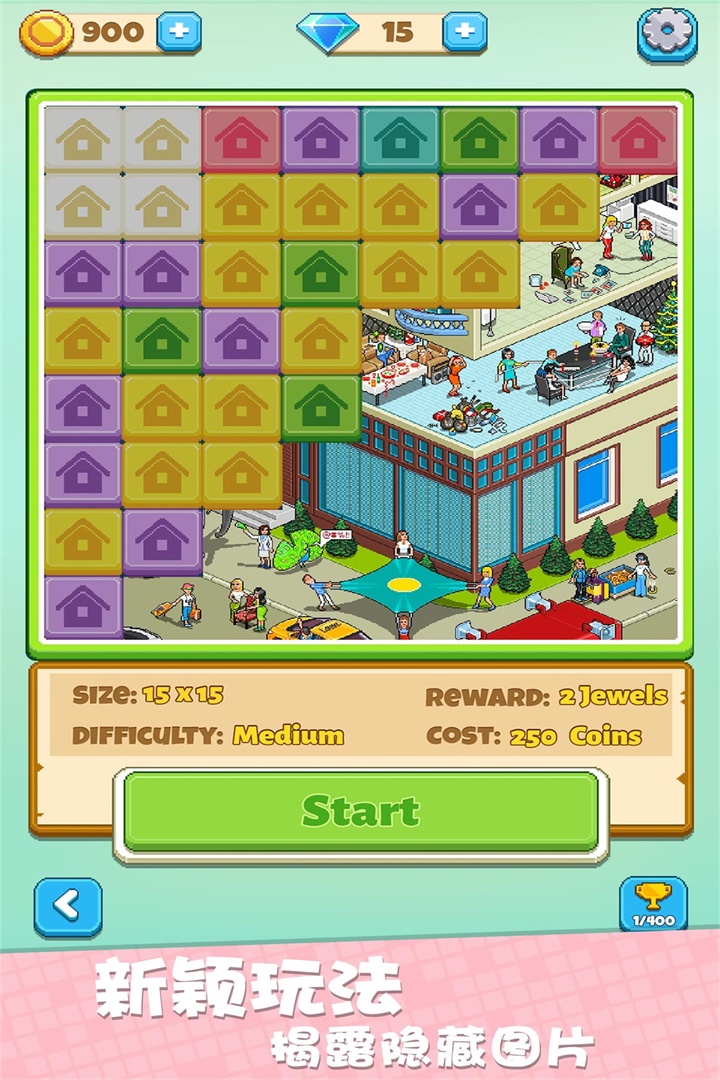Go back with the arrow button

coord(68,906)
